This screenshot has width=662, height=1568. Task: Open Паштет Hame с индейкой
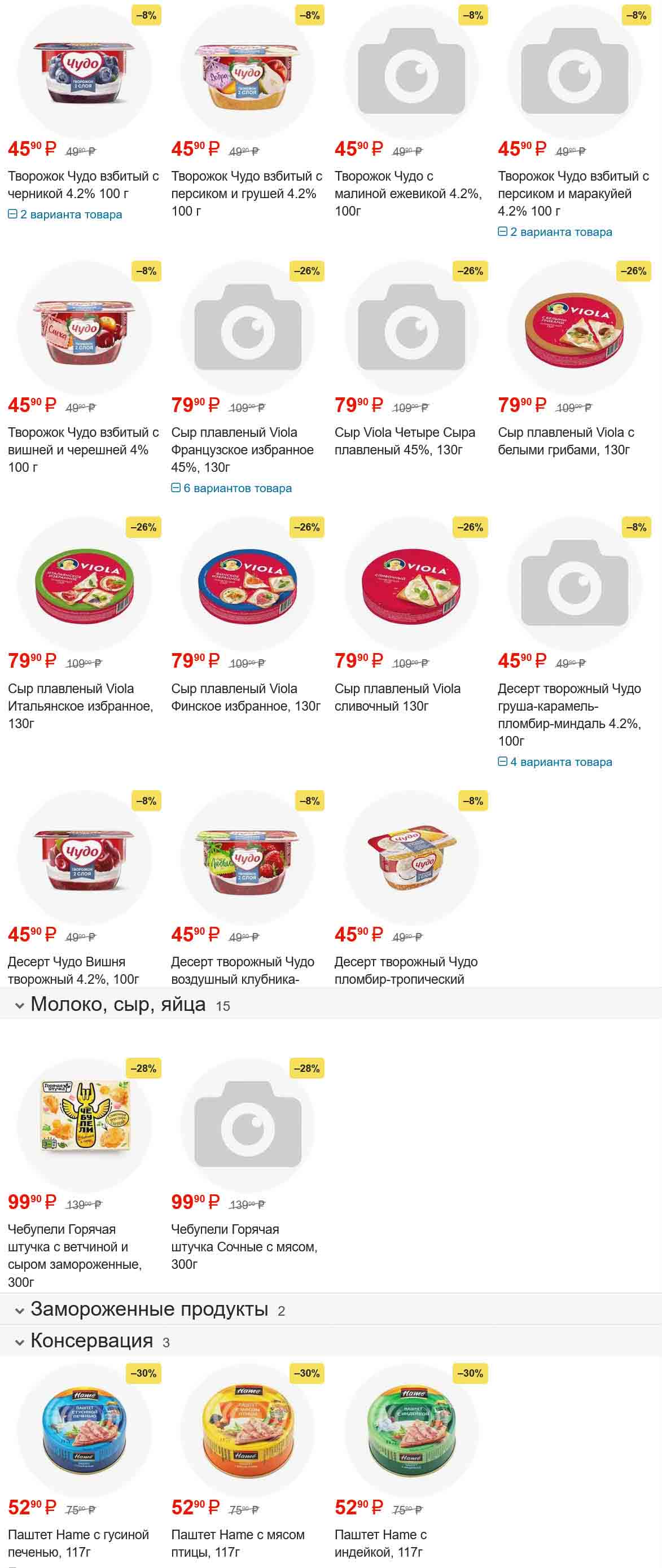(x=380, y=1543)
